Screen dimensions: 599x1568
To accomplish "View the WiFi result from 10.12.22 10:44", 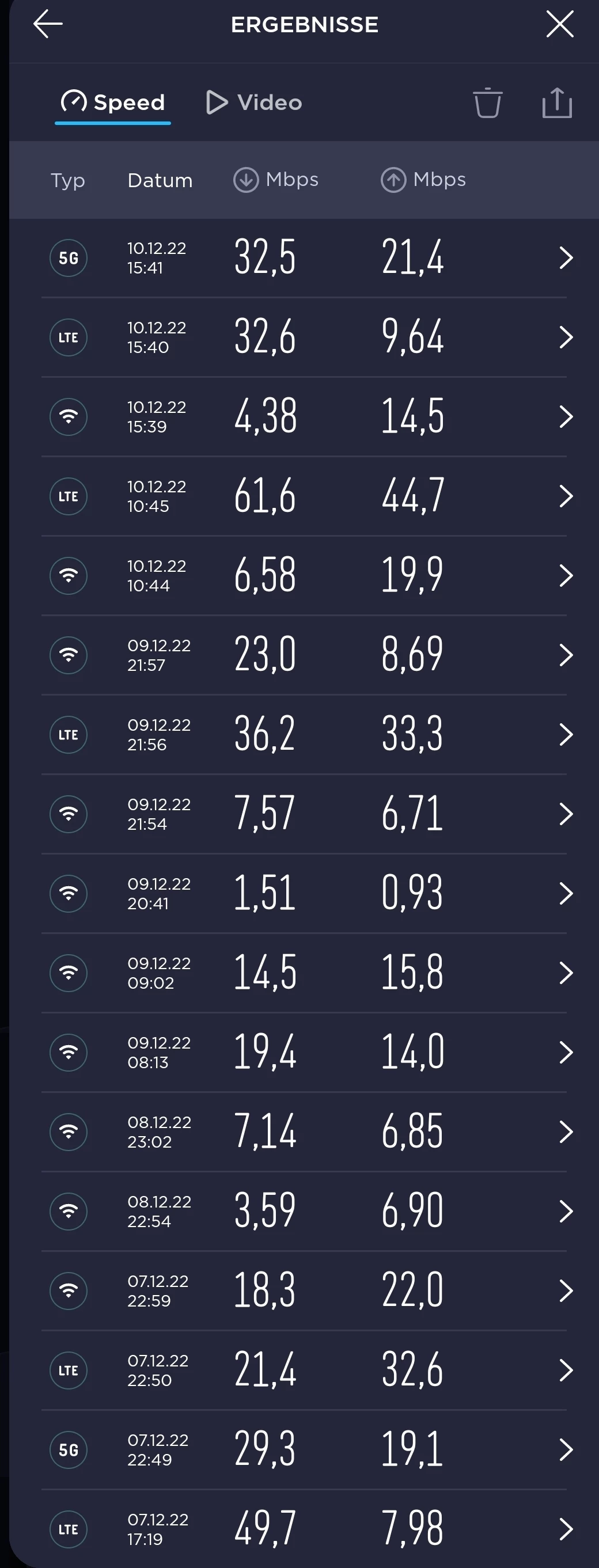I will click(304, 575).
